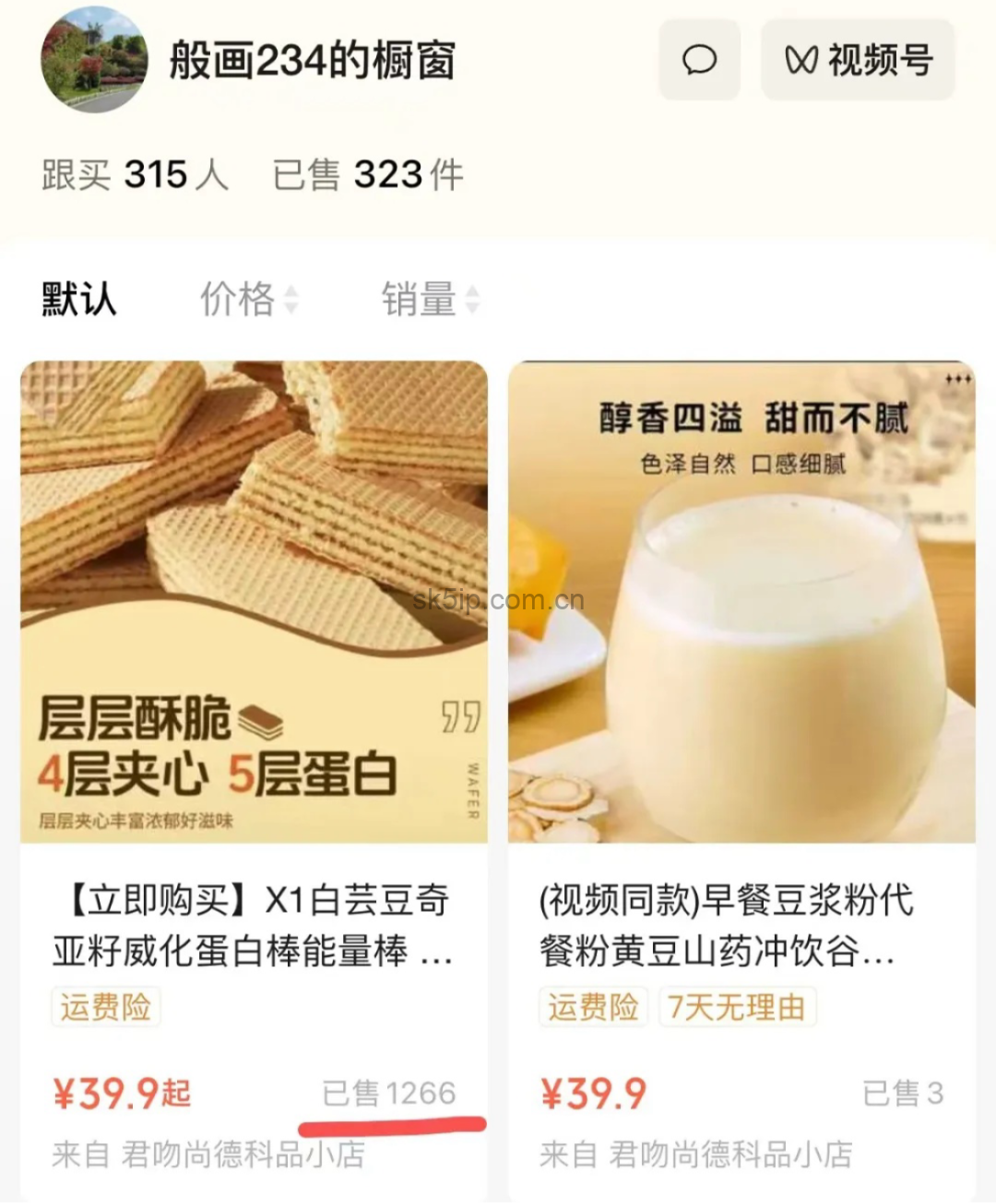The image size is (996, 1204).
Task: Expand the 销量 sort options
Action: pyautogui.click(x=420, y=298)
